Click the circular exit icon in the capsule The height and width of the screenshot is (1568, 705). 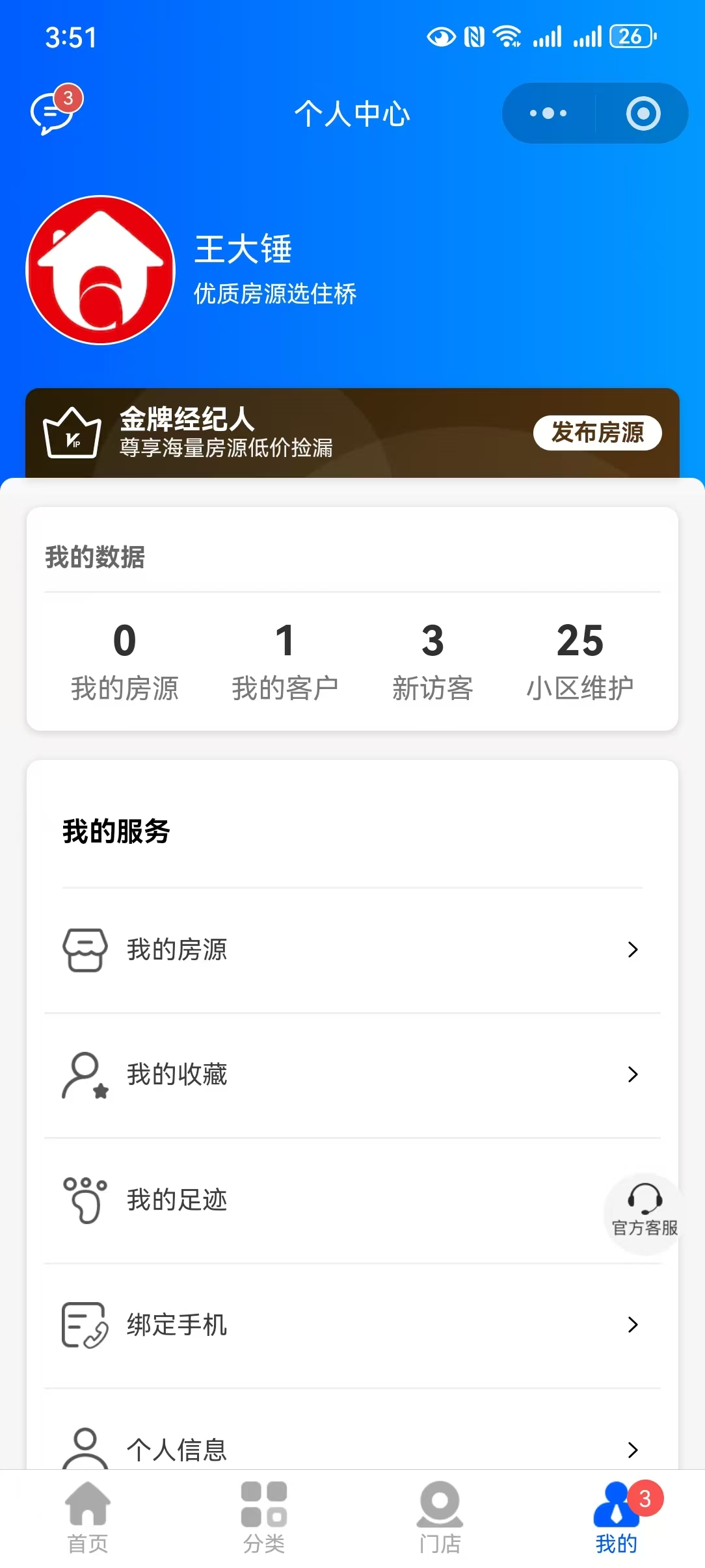click(643, 112)
